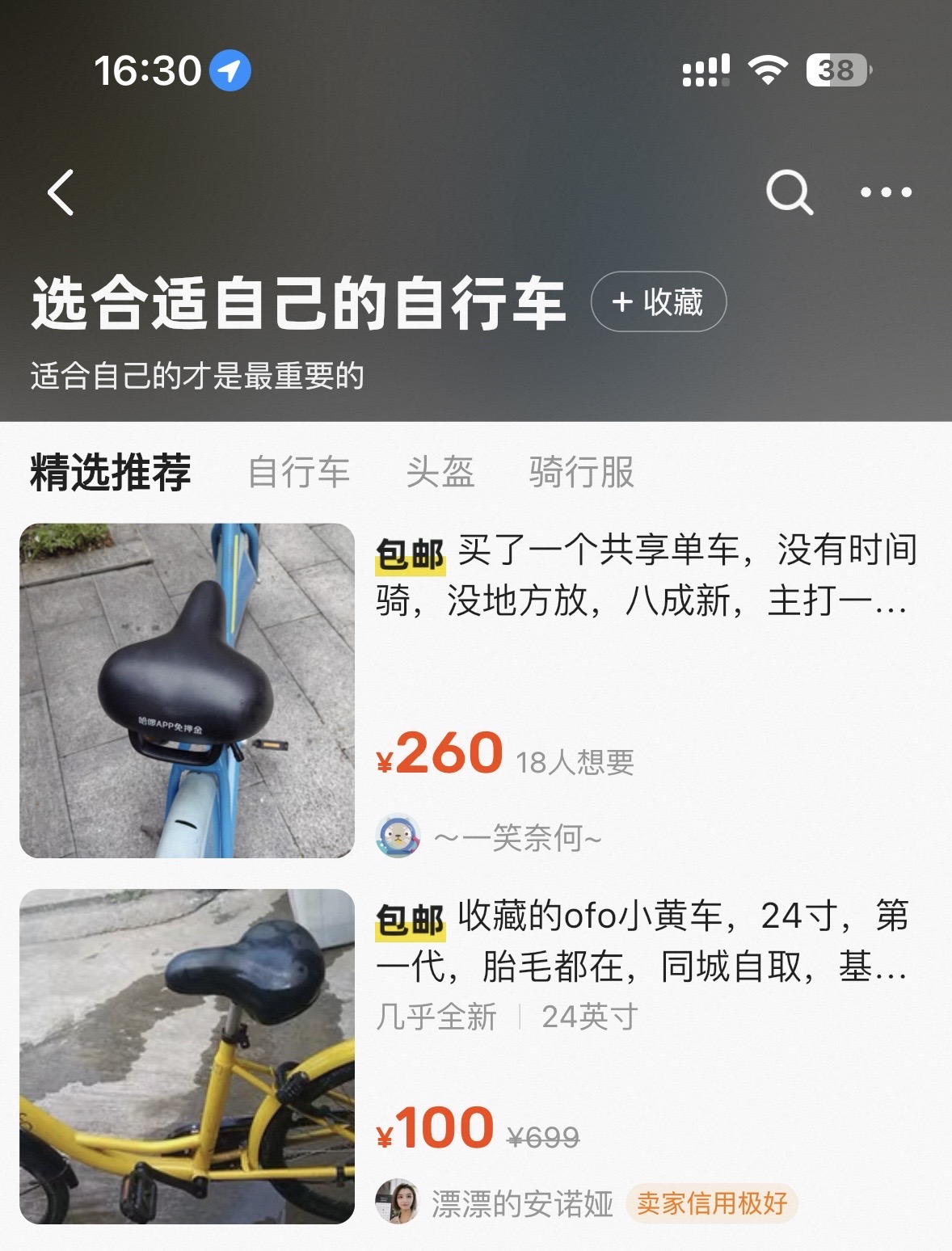Select the 头盔 tab
952x1251 pixels.
pos(440,472)
